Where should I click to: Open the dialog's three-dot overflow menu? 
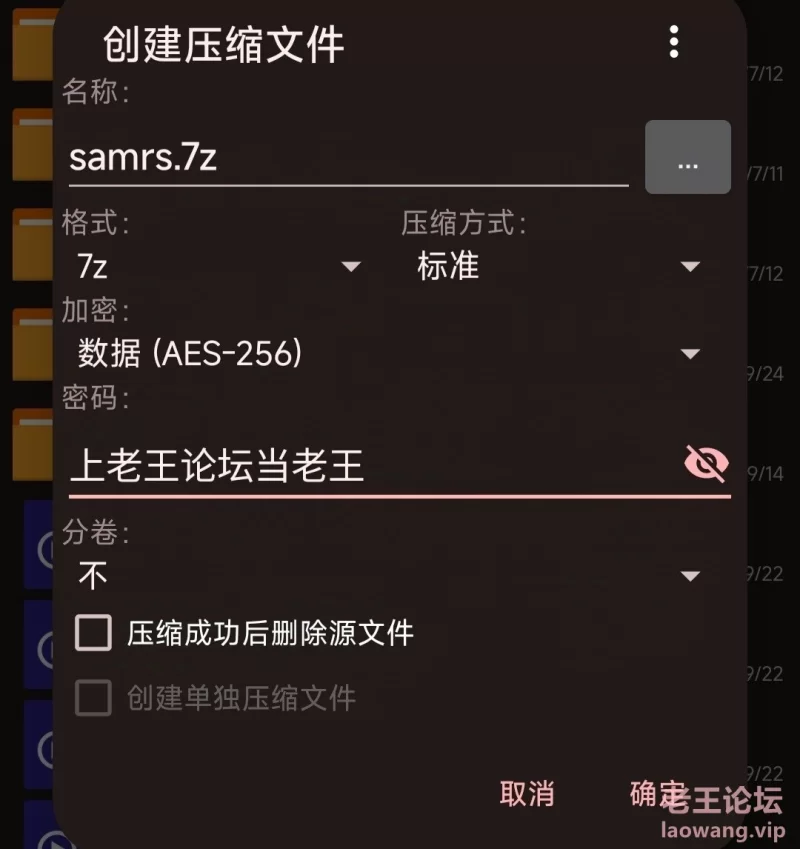[674, 42]
